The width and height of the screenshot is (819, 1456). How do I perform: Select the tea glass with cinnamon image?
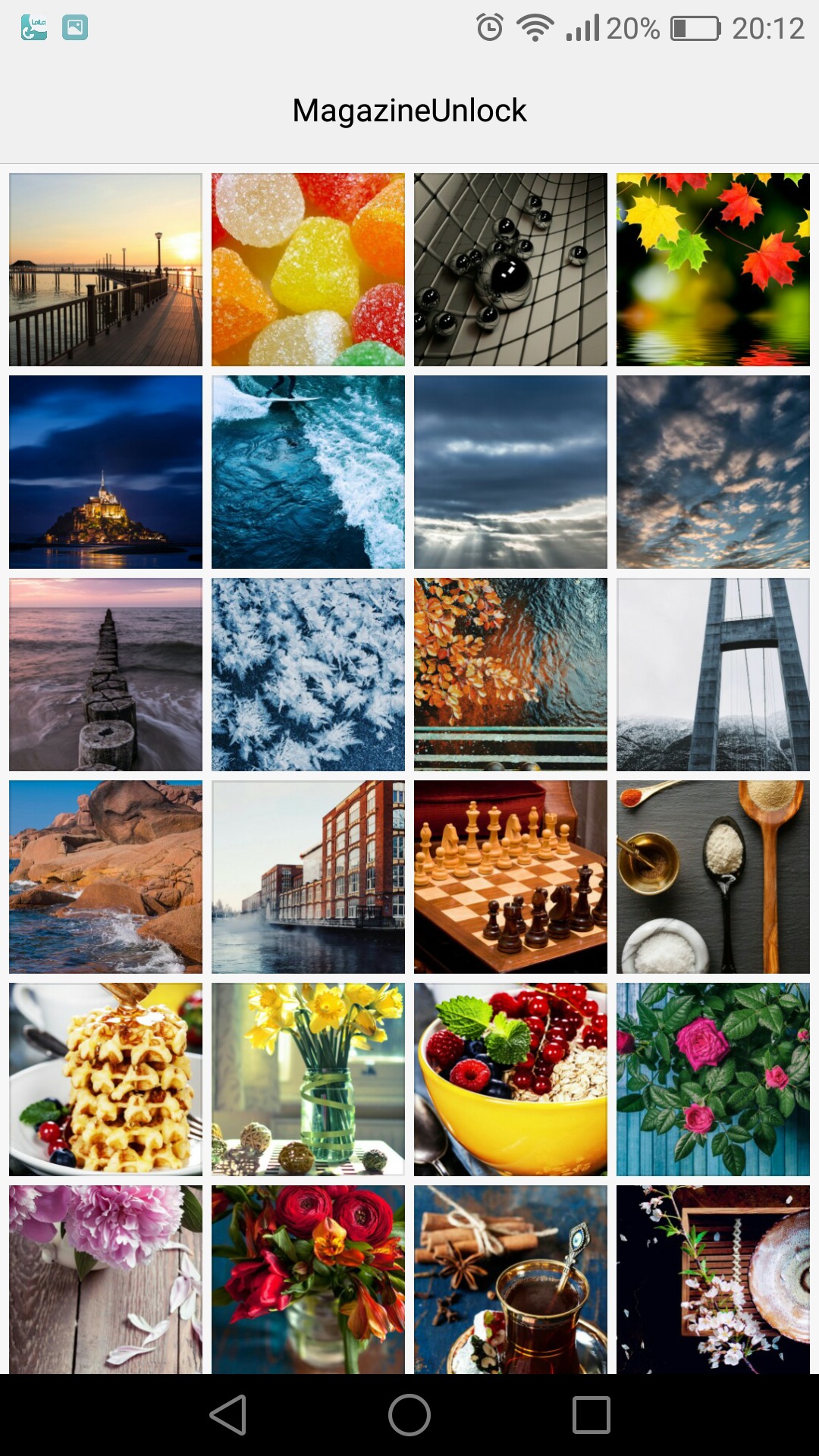coord(510,1279)
